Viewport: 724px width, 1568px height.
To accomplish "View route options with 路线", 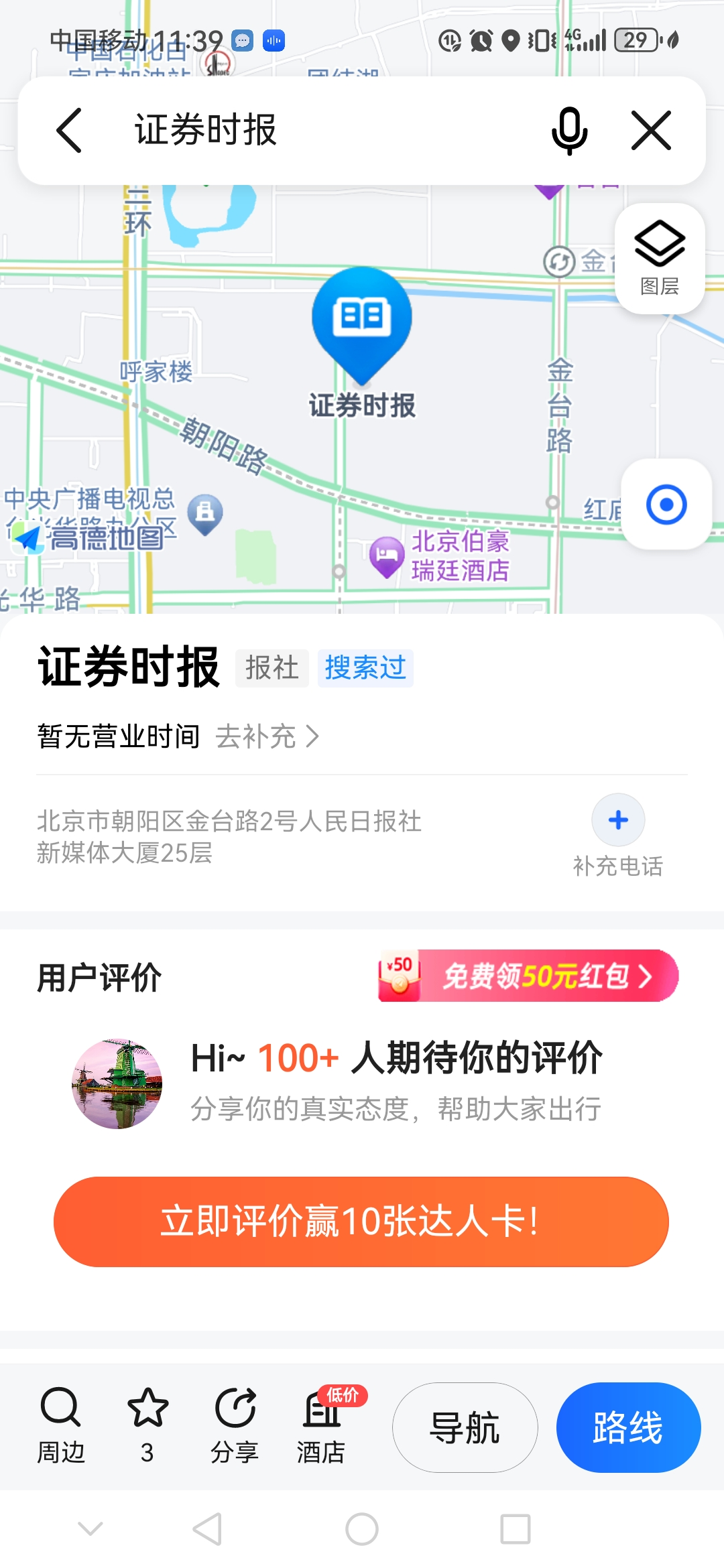I will (628, 1427).
